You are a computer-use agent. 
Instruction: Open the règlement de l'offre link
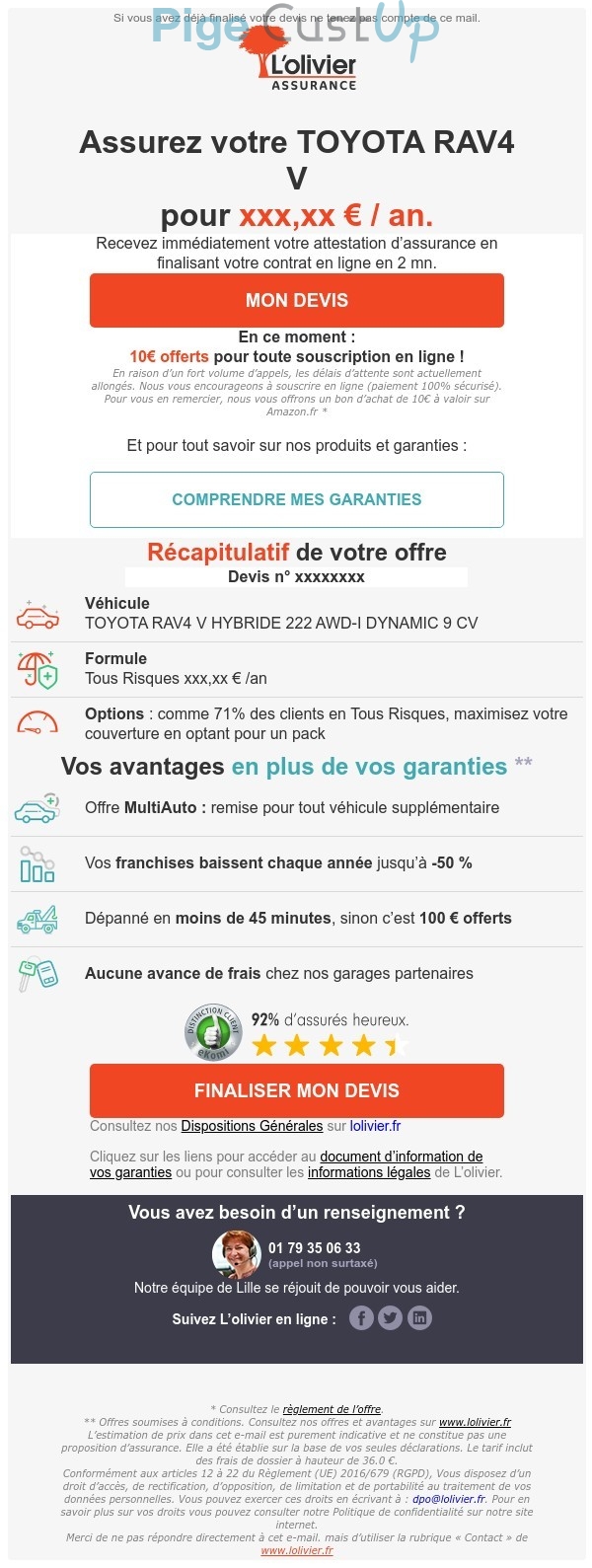(332, 1409)
